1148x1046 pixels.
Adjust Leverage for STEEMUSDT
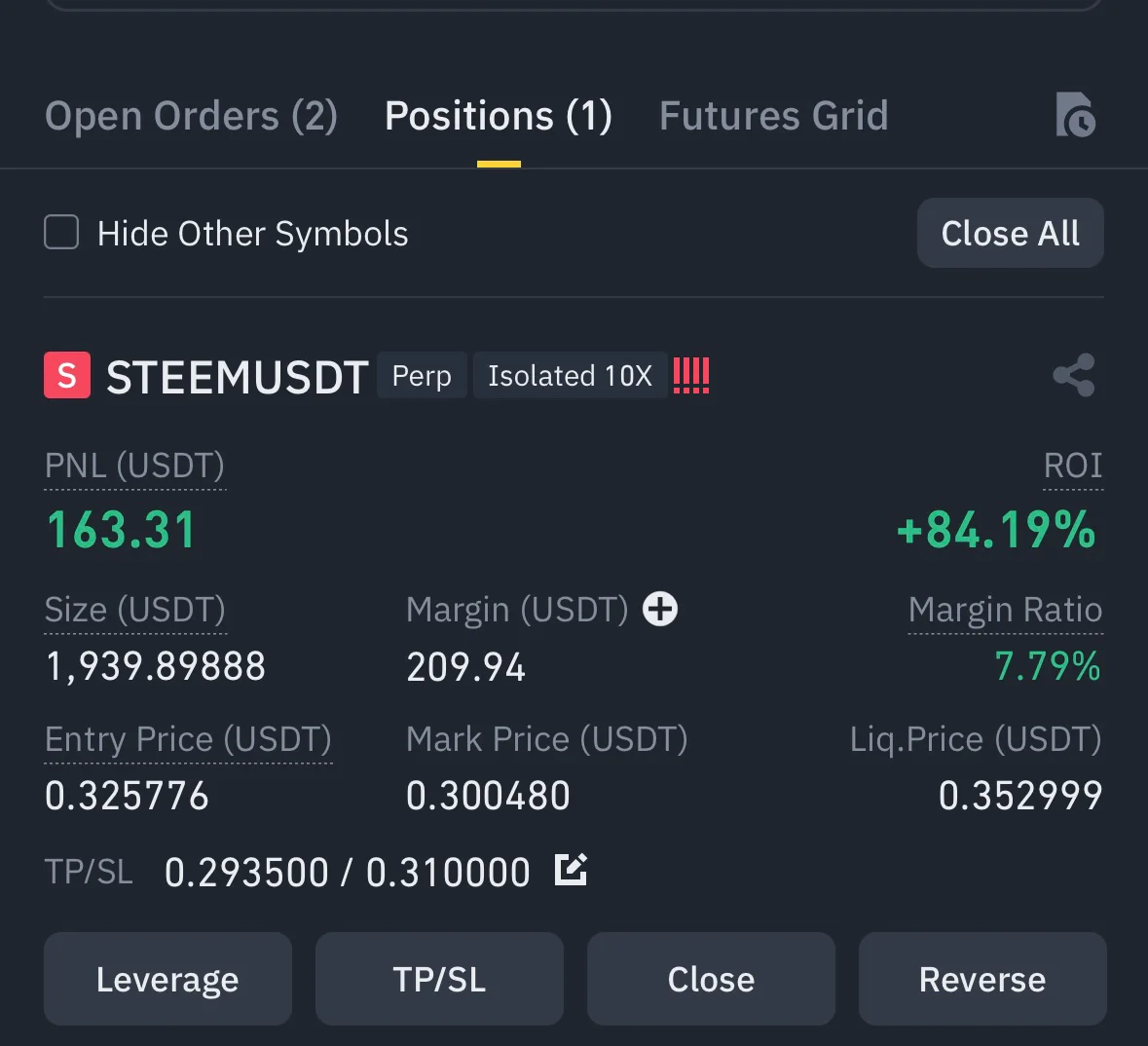(167, 979)
